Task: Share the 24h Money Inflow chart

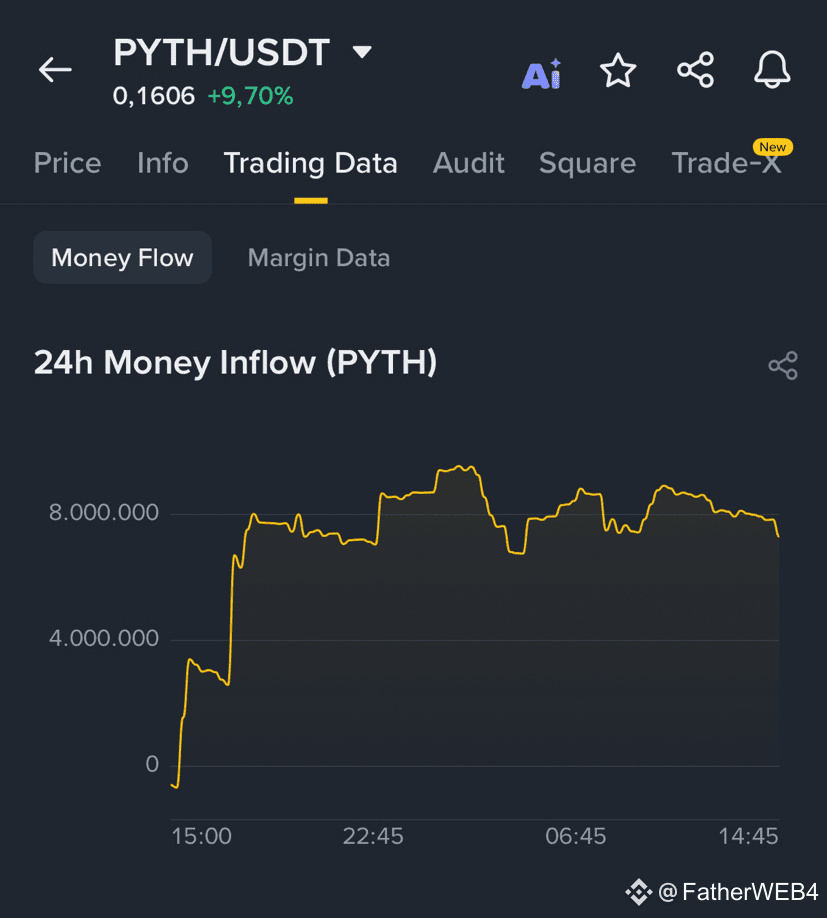Action: coord(783,365)
